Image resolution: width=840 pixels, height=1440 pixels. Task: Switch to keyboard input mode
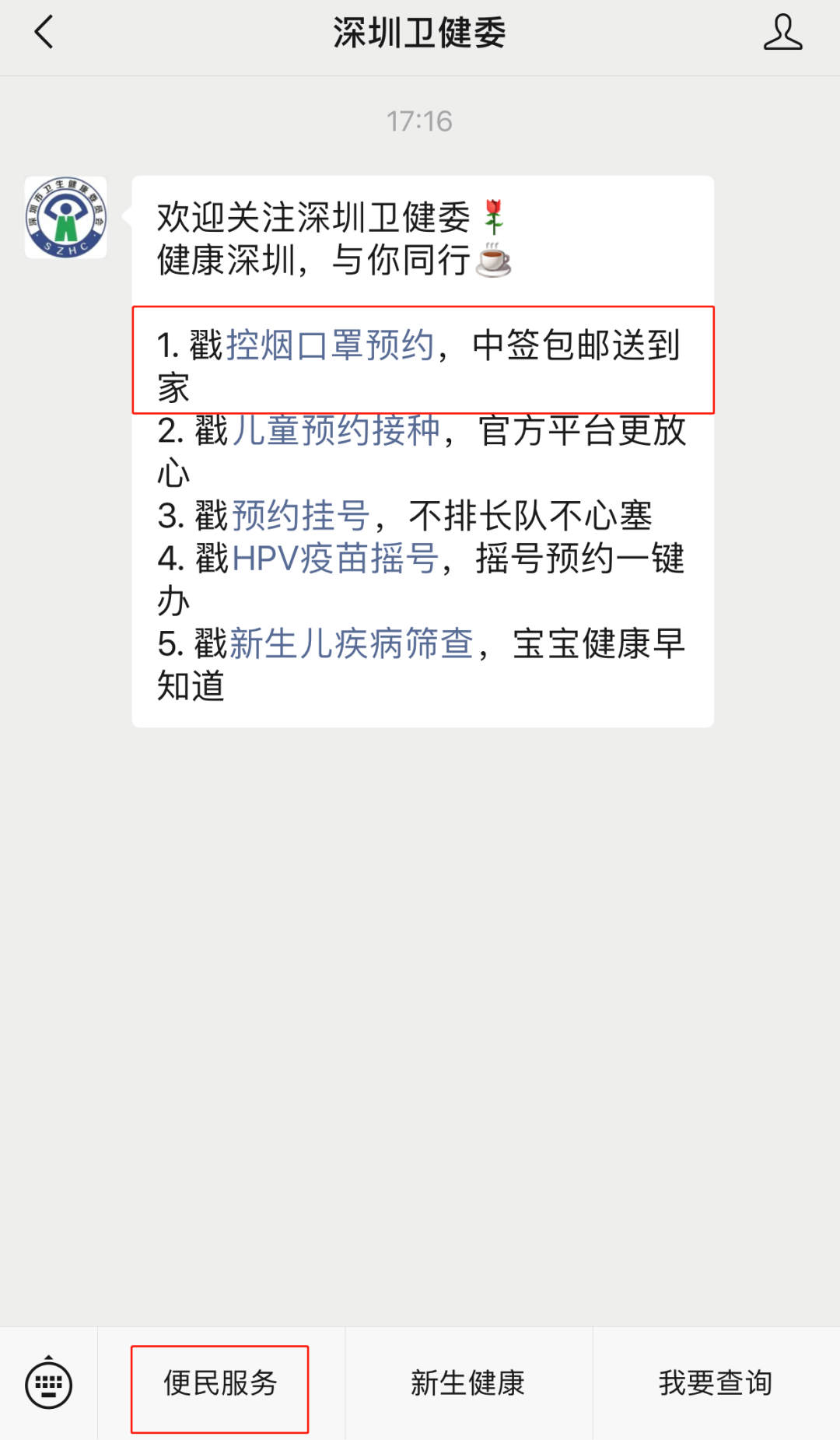click(x=49, y=1384)
